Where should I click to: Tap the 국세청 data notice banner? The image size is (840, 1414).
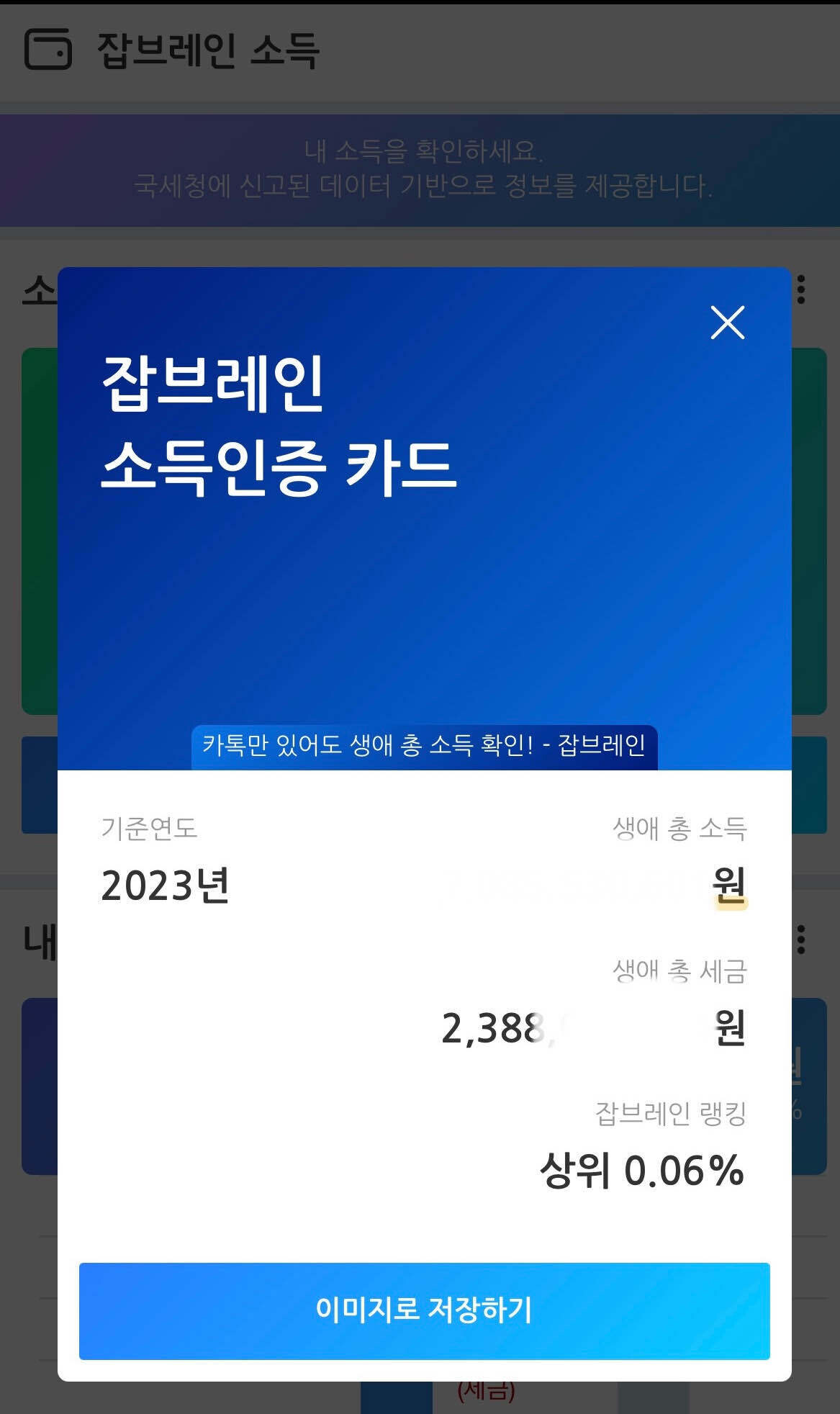(x=420, y=171)
